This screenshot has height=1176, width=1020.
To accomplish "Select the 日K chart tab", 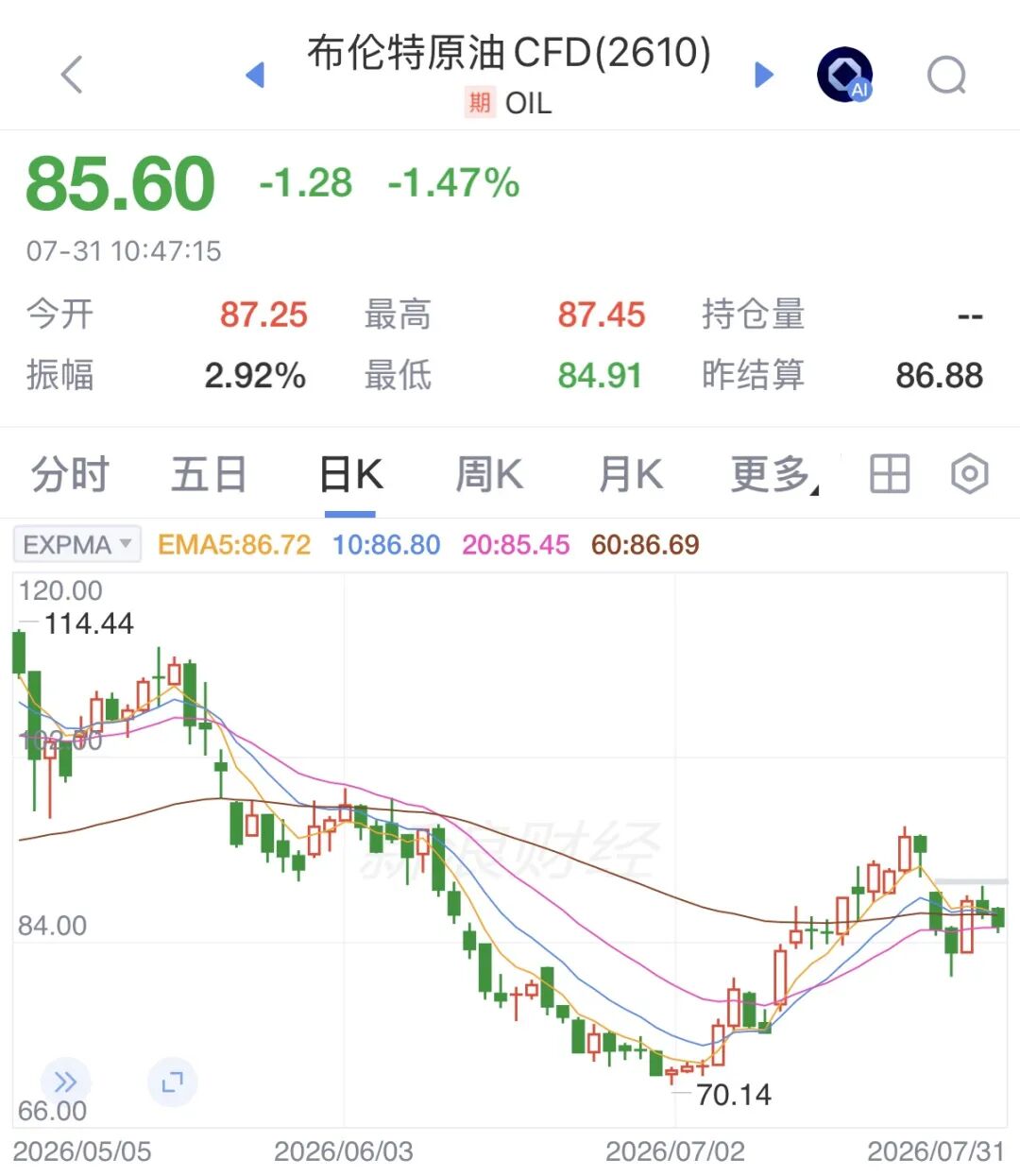I will [x=350, y=473].
